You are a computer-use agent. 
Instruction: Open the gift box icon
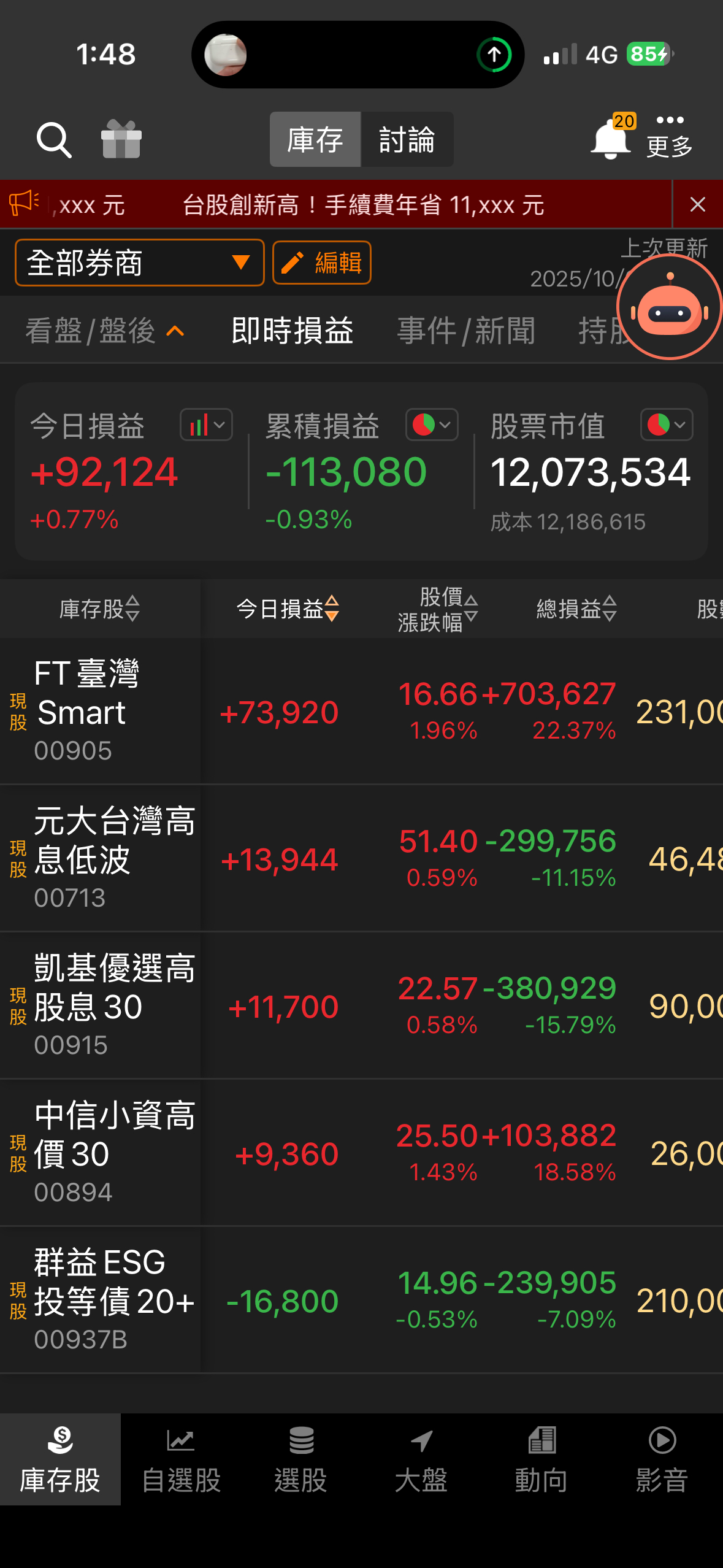click(x=121, y=139)
